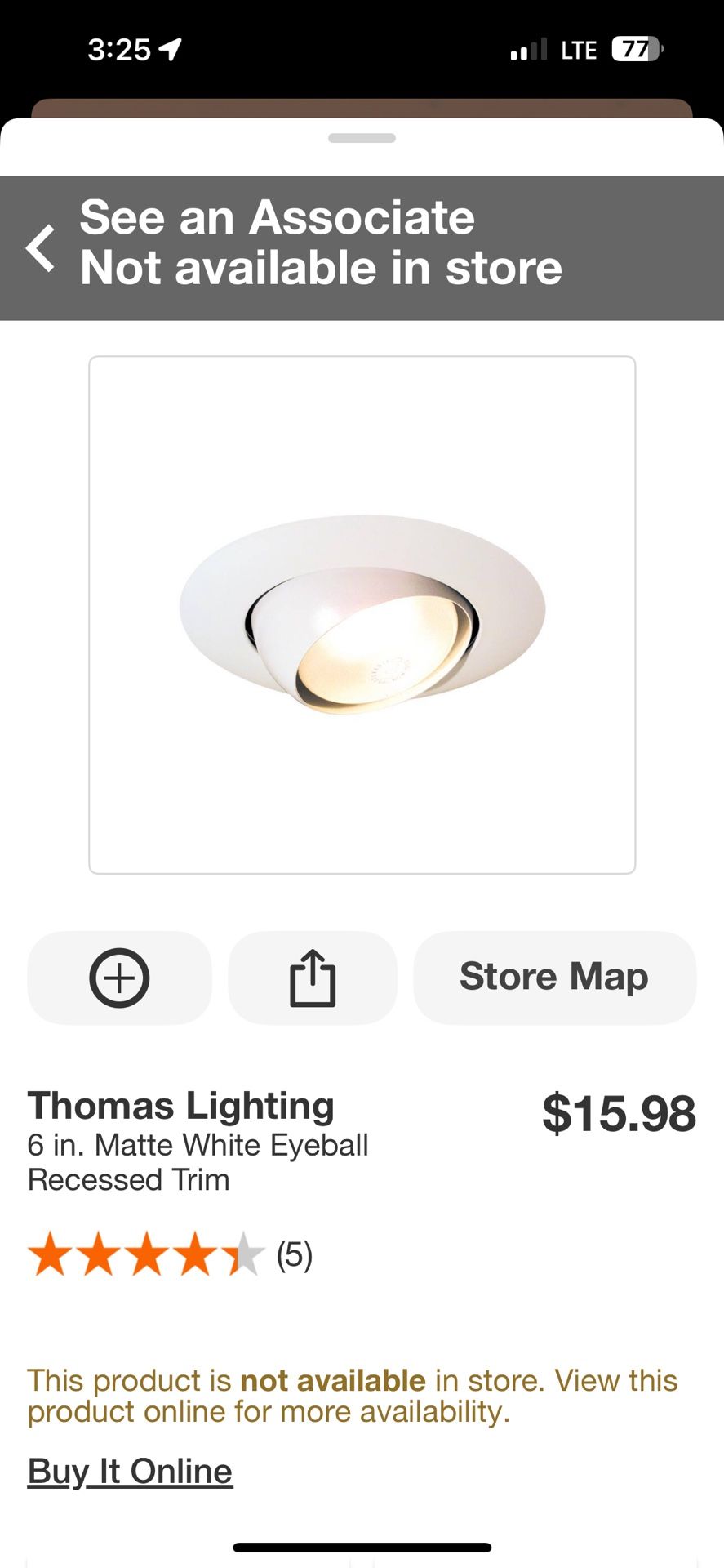The height and width of the screenshot is (1568, 724).
Task: View the eyeball trim product image
Action: tap(362, 614)
